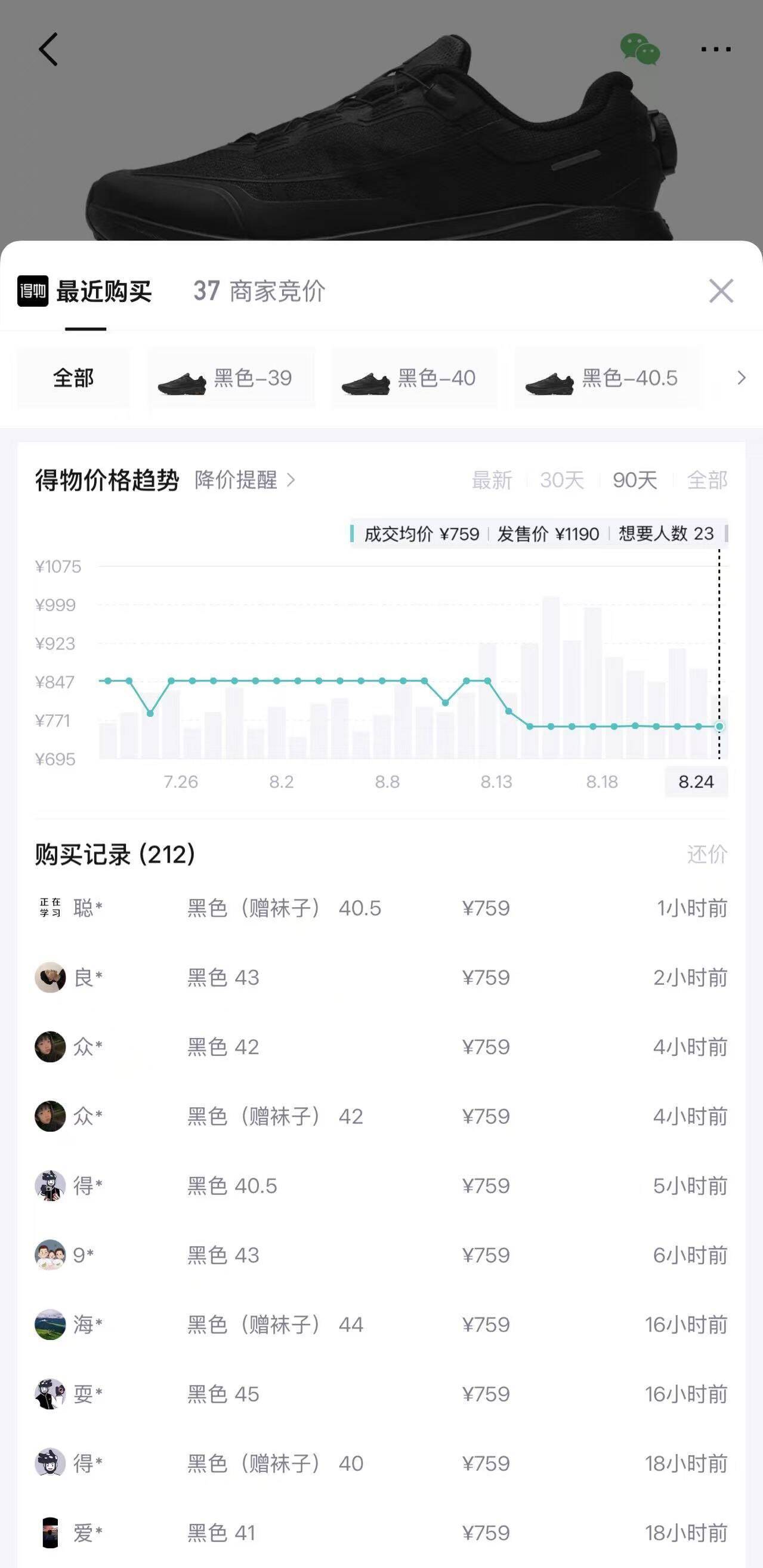Switch price trend to 30天
This screenshot has width=763, height=1568.
562,480
